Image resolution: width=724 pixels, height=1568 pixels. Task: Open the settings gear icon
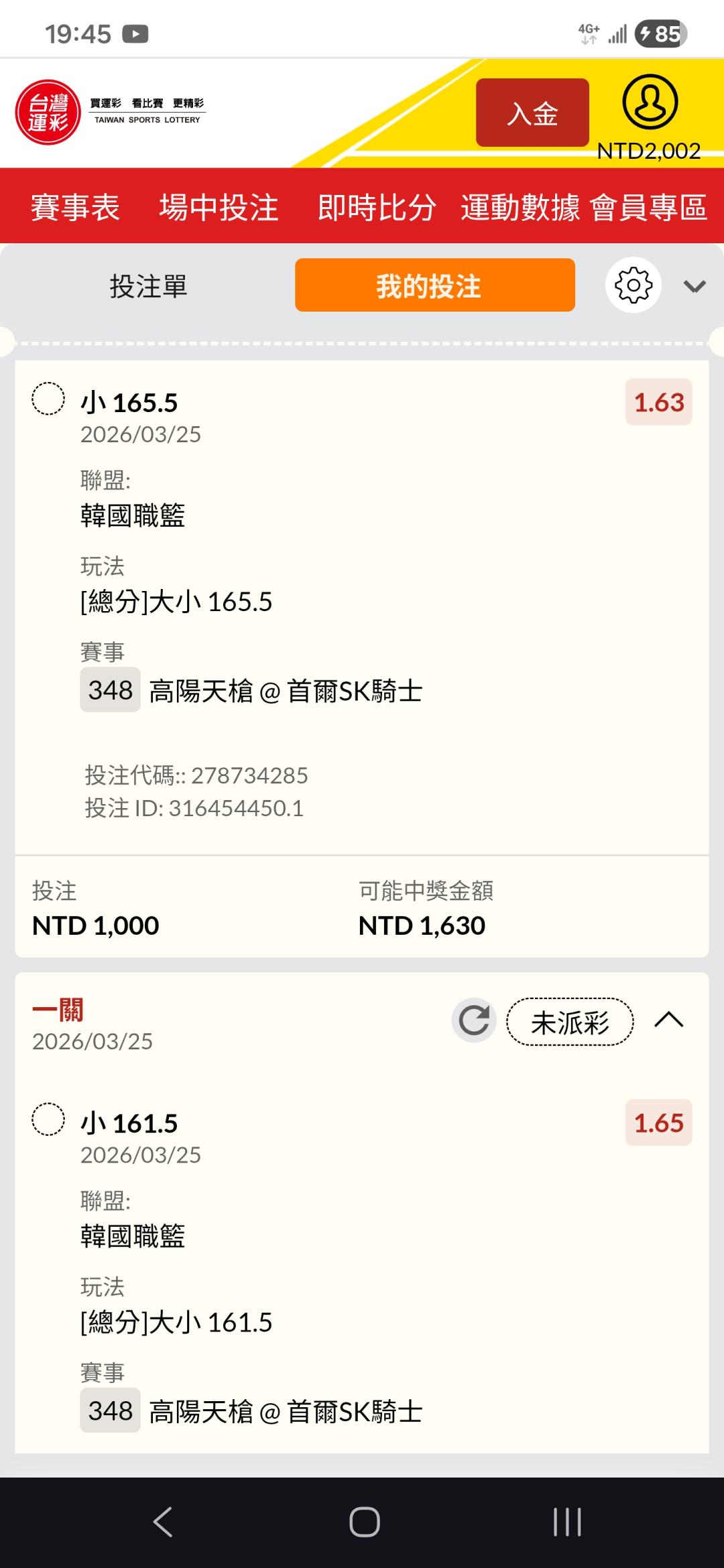tap(633, 285)
